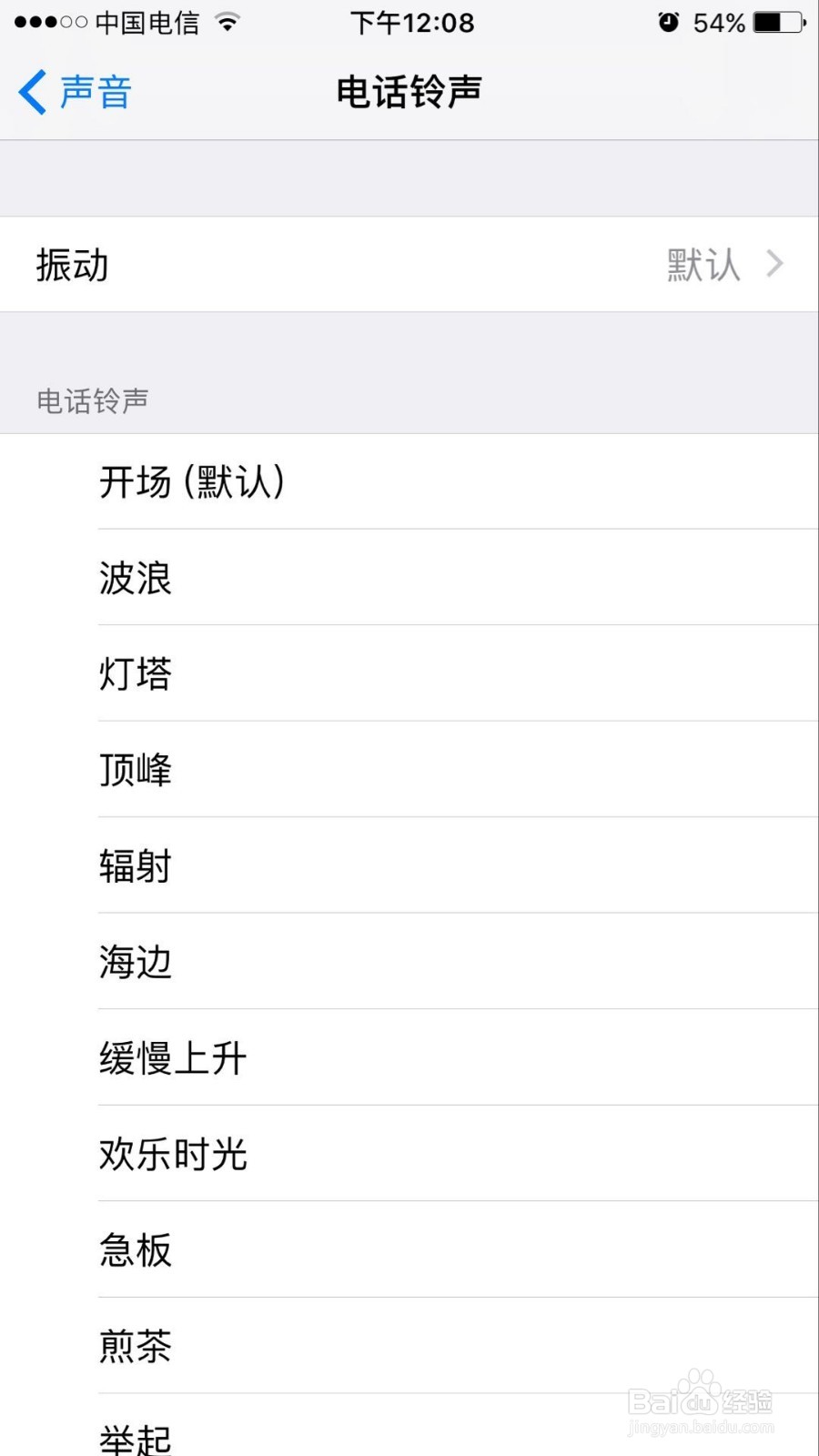The height and width of the screenshot is (1456, 819).
Task: Open the 默认 vibration option
Action: point(703,265)
